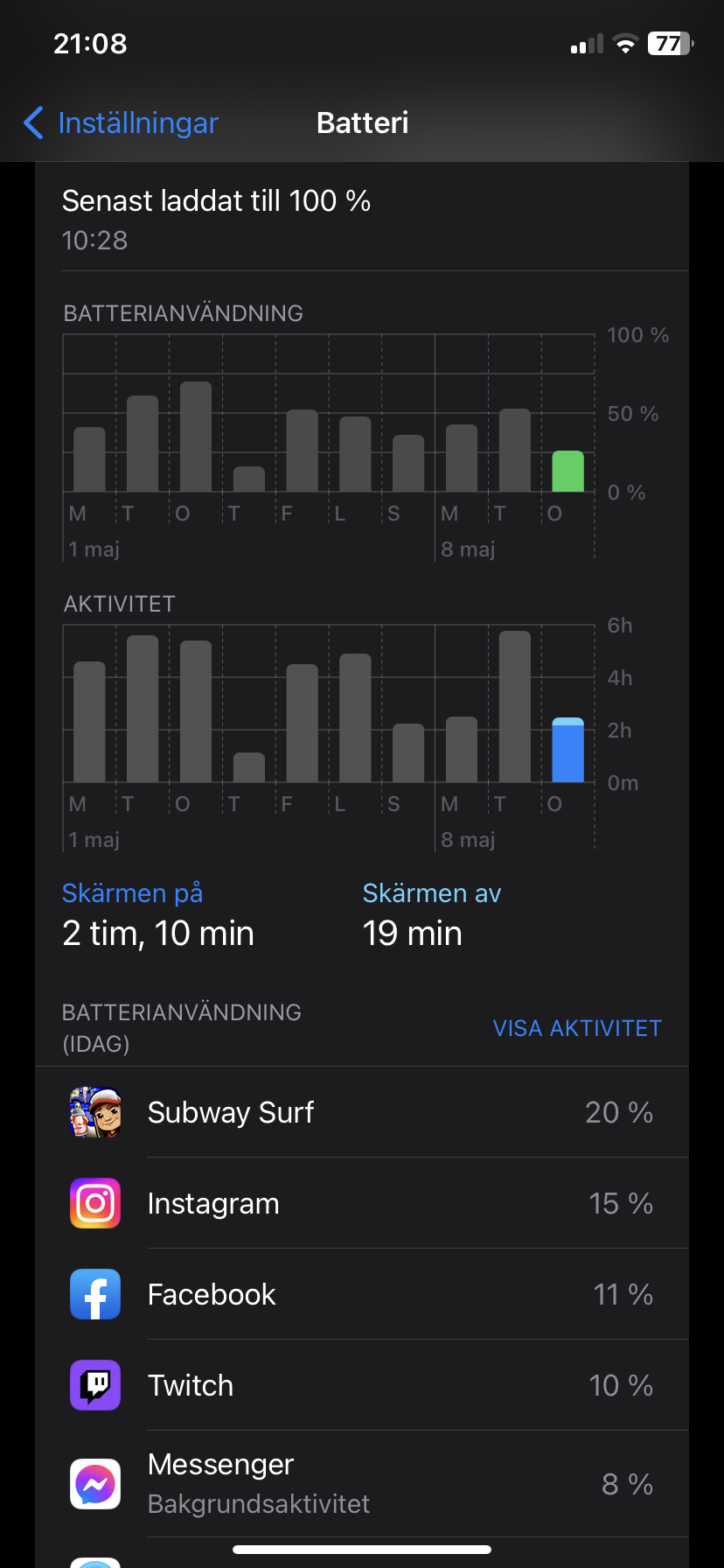Select the green Wednesday bar in battery usage chart

pyautogui.click(x=567, y=472)
